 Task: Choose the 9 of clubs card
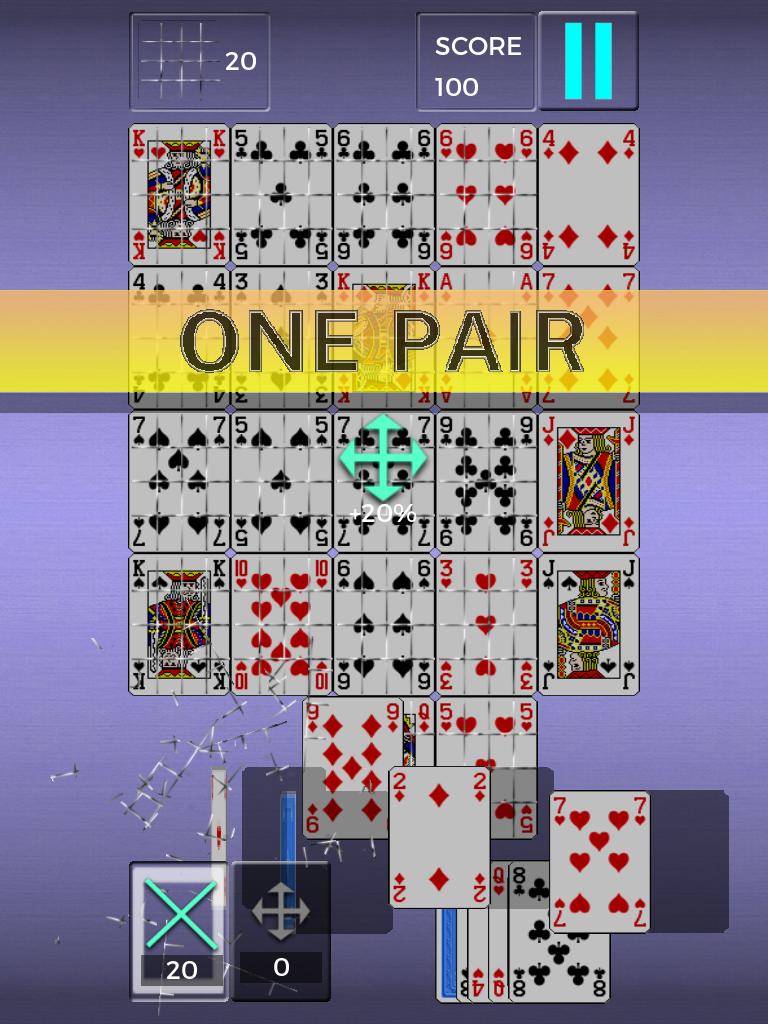point(485,481)
